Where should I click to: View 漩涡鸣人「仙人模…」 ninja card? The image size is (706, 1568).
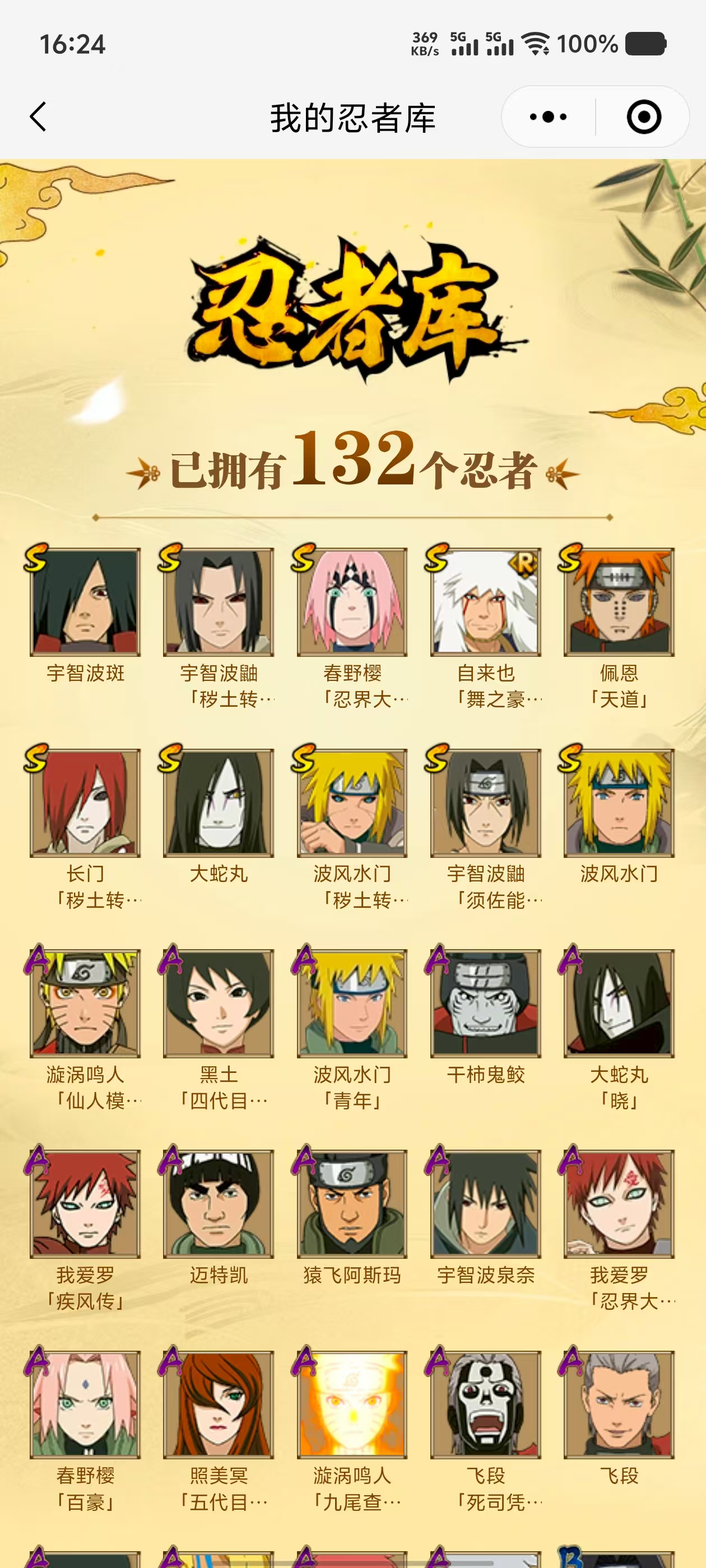[85, 1003]
